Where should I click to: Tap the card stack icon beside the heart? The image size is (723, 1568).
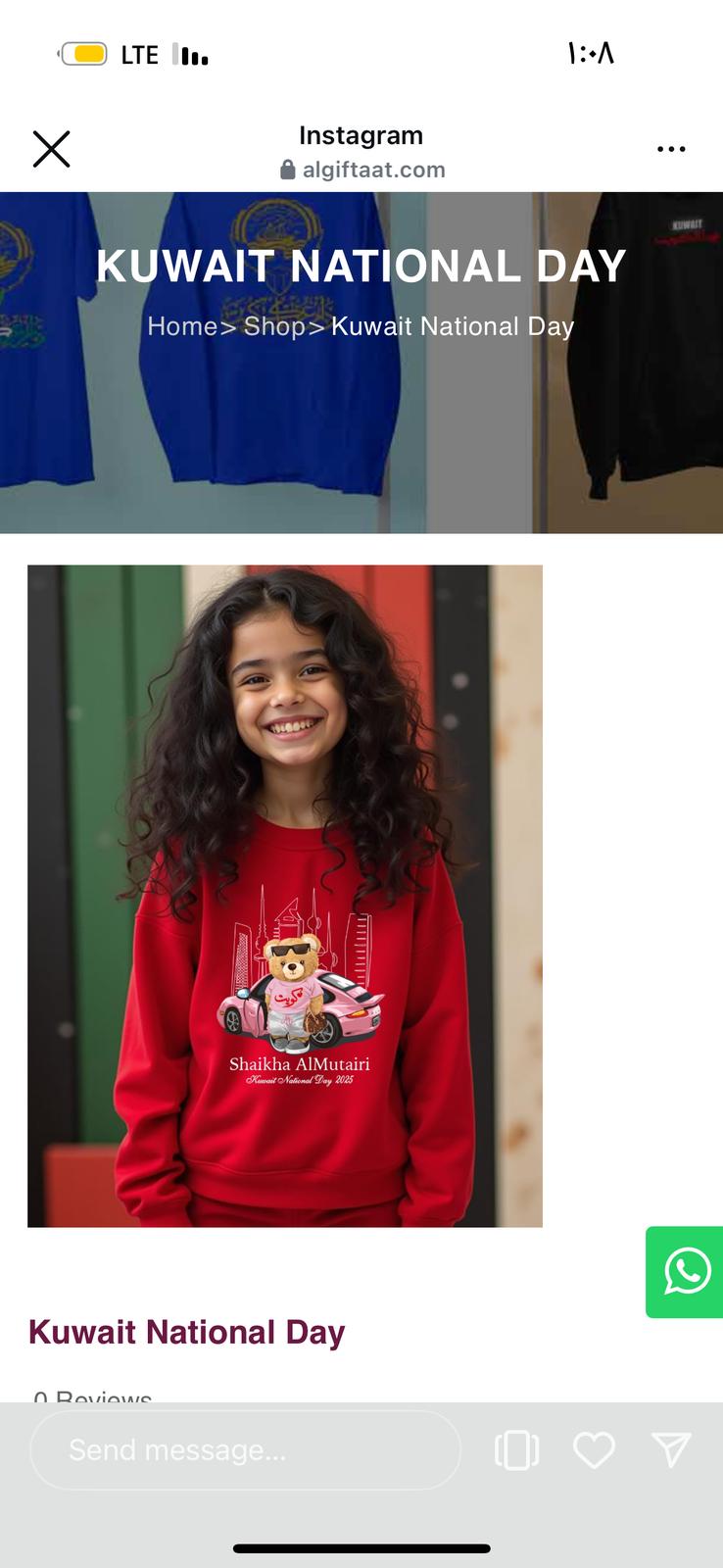point(517,1450)
